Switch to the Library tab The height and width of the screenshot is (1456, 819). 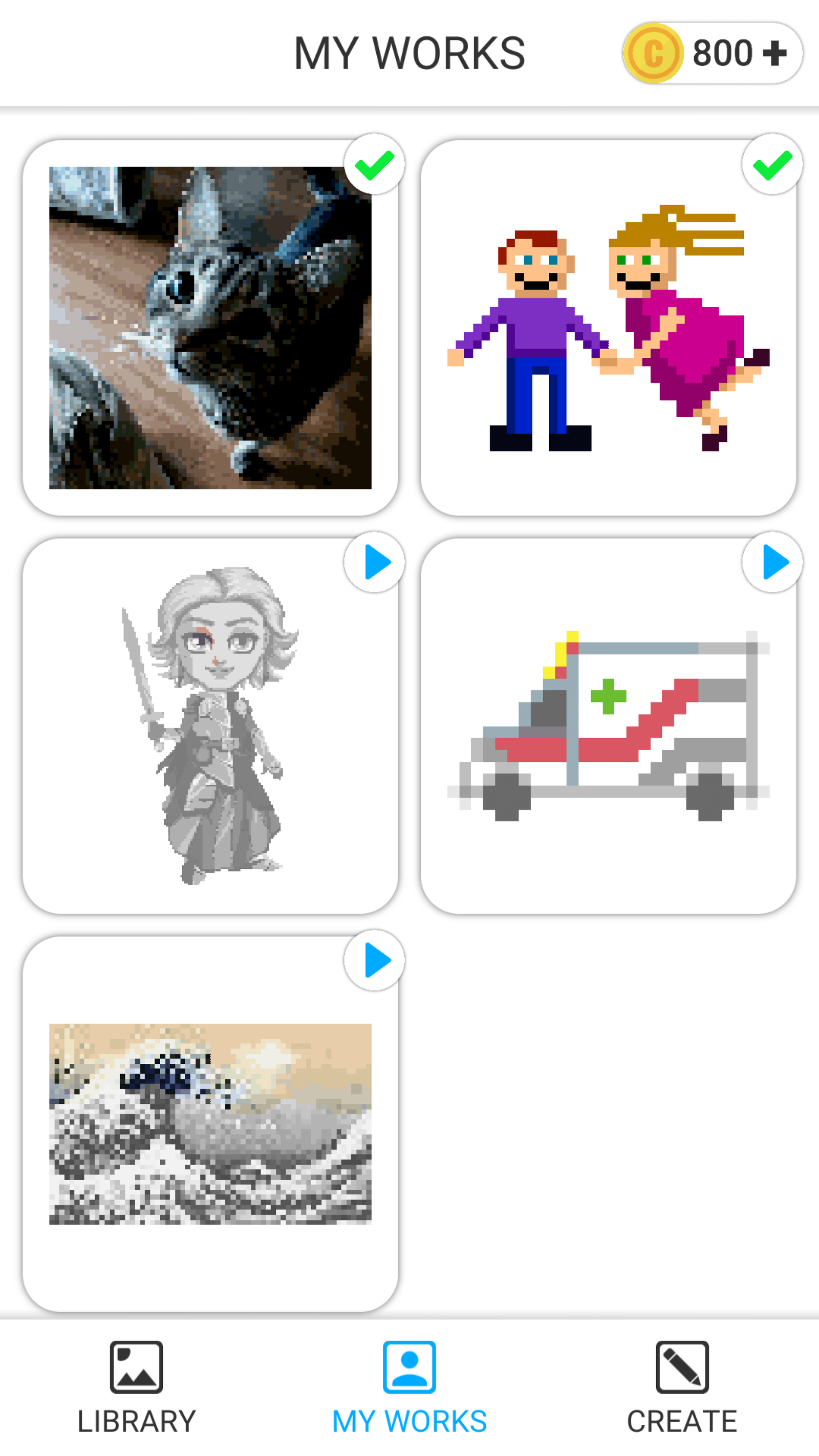click(x=136, y=1388)
